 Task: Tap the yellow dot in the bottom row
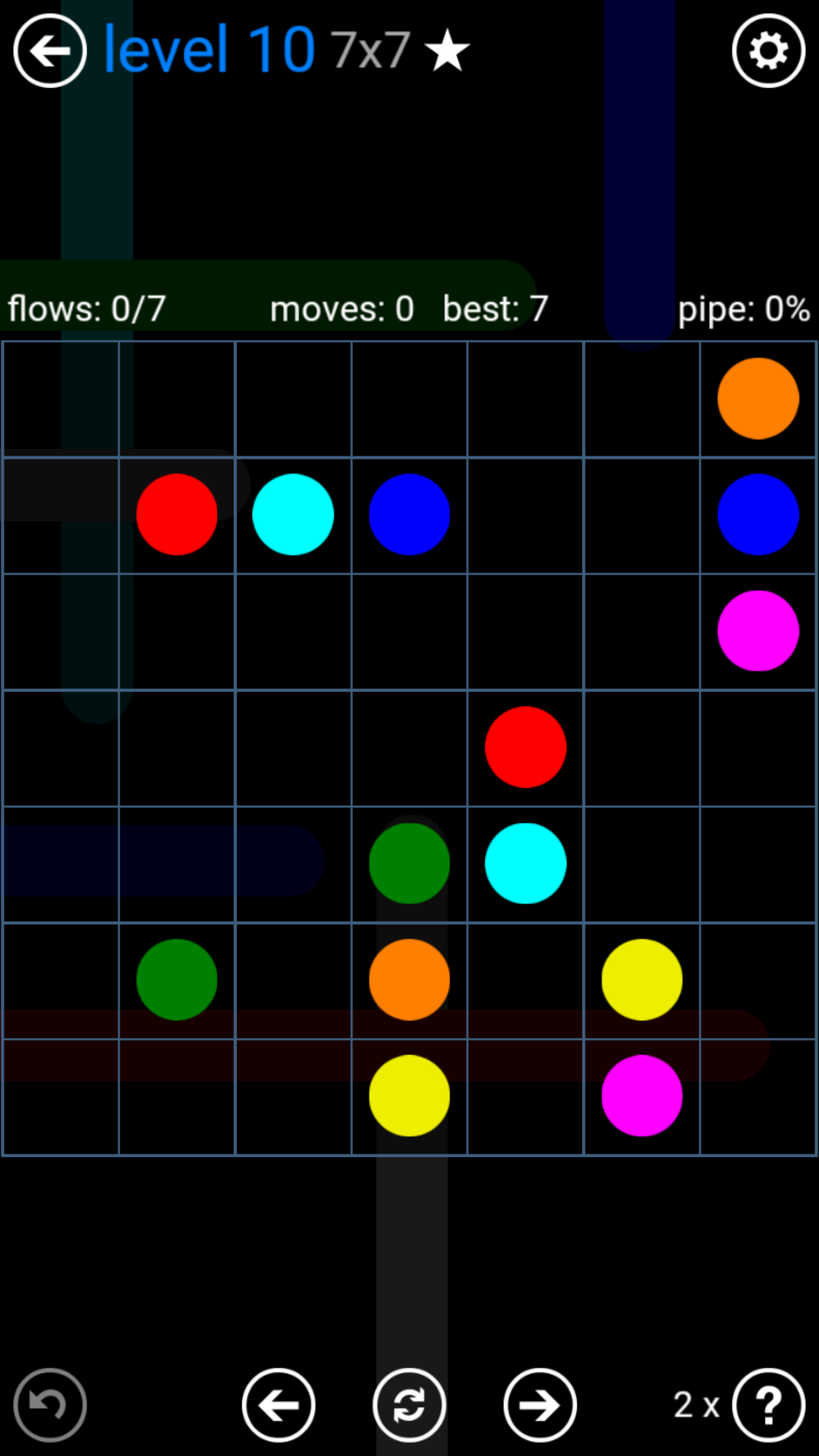tap(409, 1095)
